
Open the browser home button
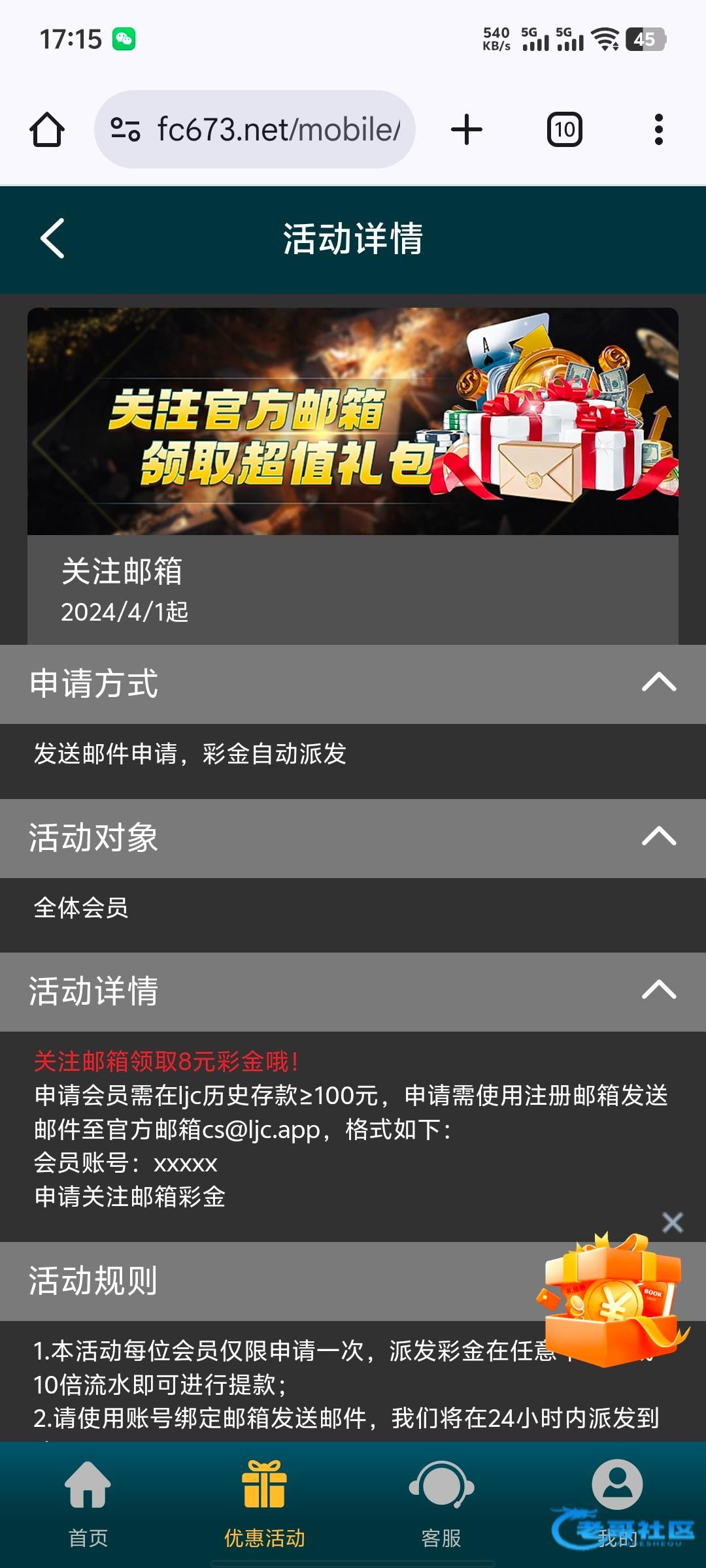coord(47,129)
